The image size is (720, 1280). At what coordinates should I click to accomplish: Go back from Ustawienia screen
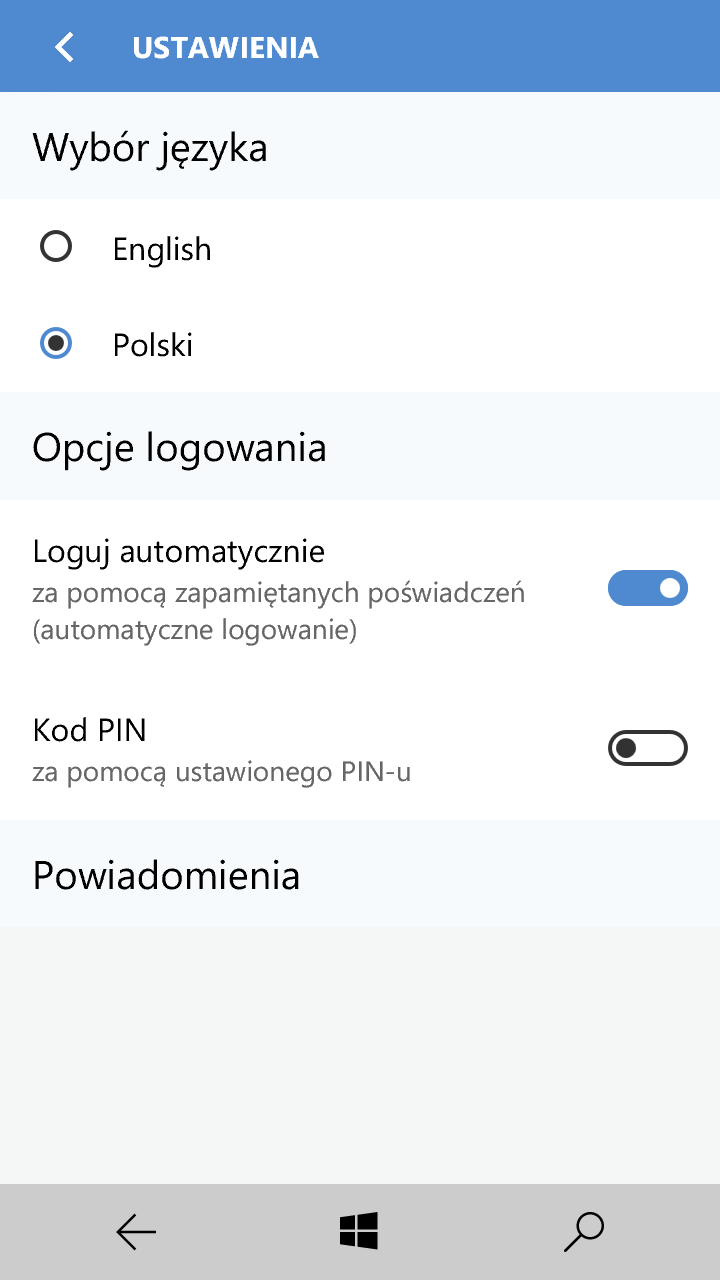tap(65, 47)
